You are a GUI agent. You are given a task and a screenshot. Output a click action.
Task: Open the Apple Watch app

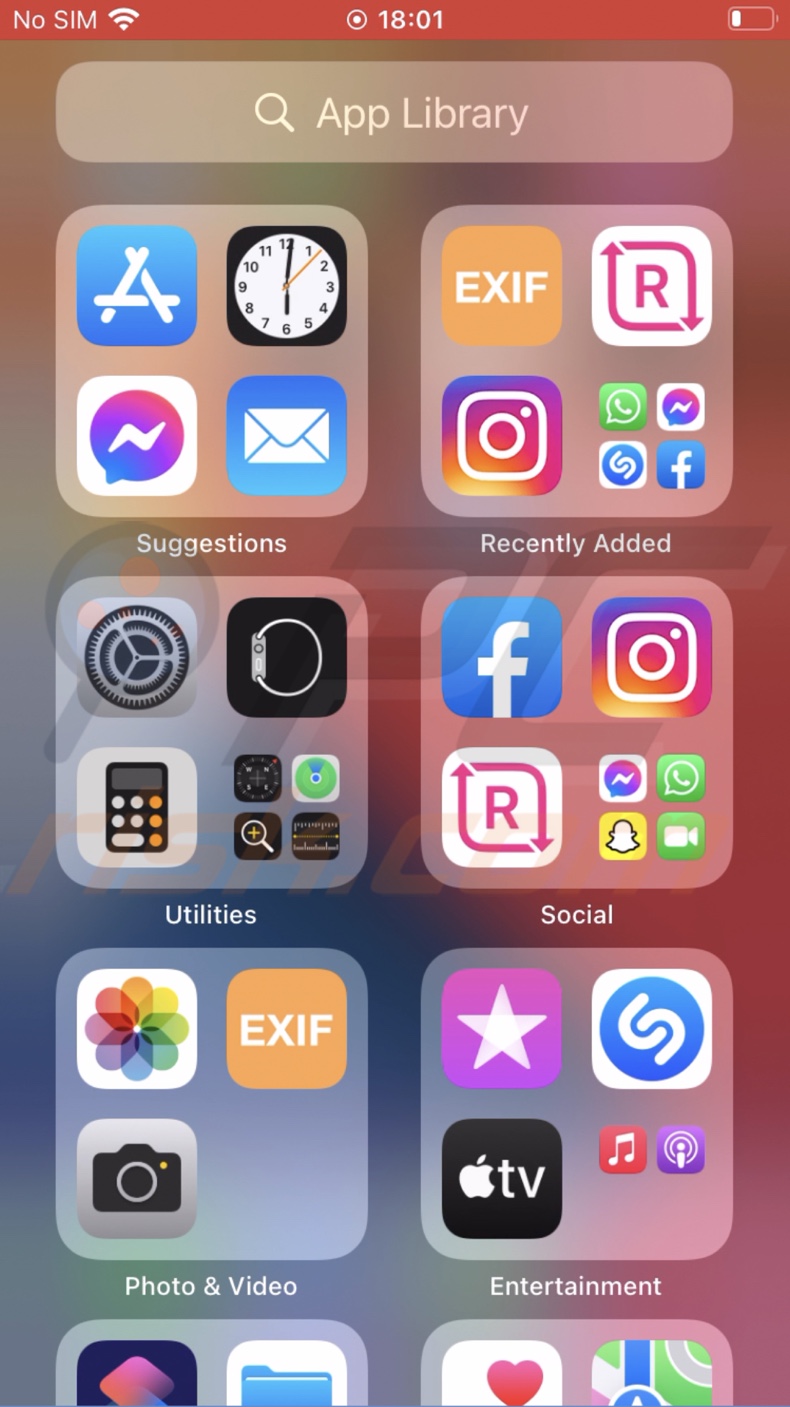click(286, 657)
